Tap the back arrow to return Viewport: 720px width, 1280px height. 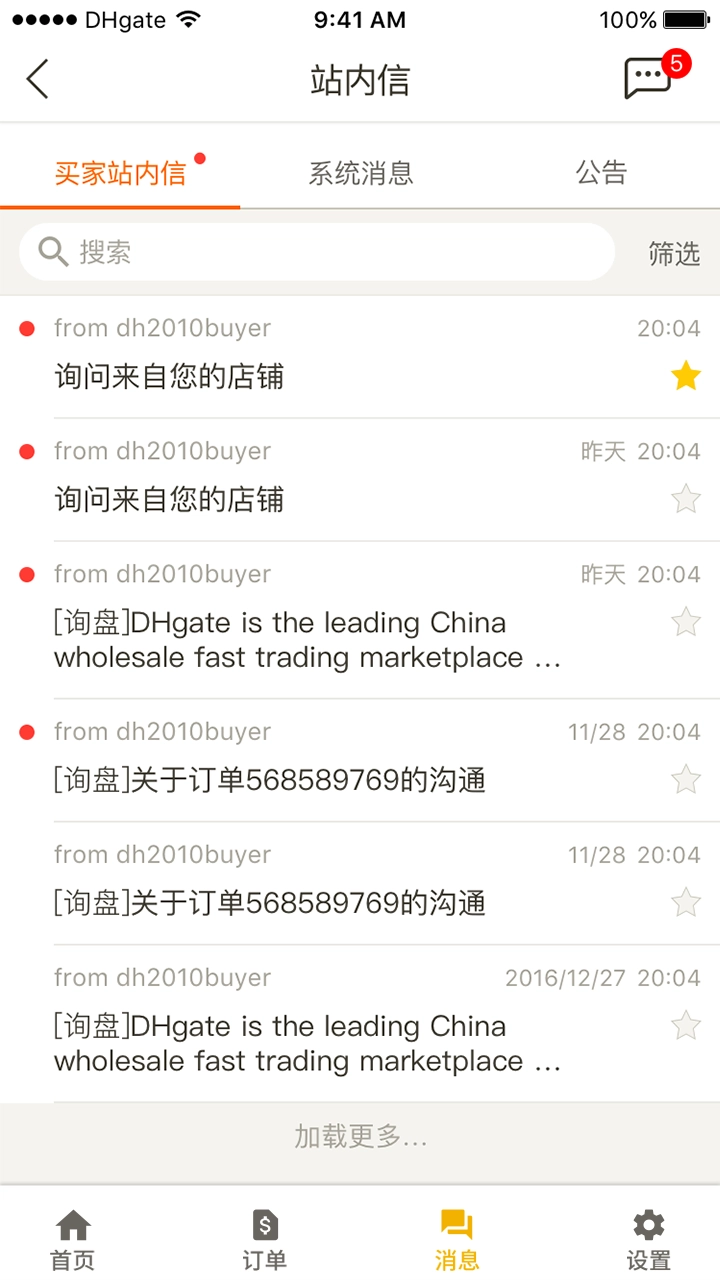pyautogui.click(x=38, y=78)
